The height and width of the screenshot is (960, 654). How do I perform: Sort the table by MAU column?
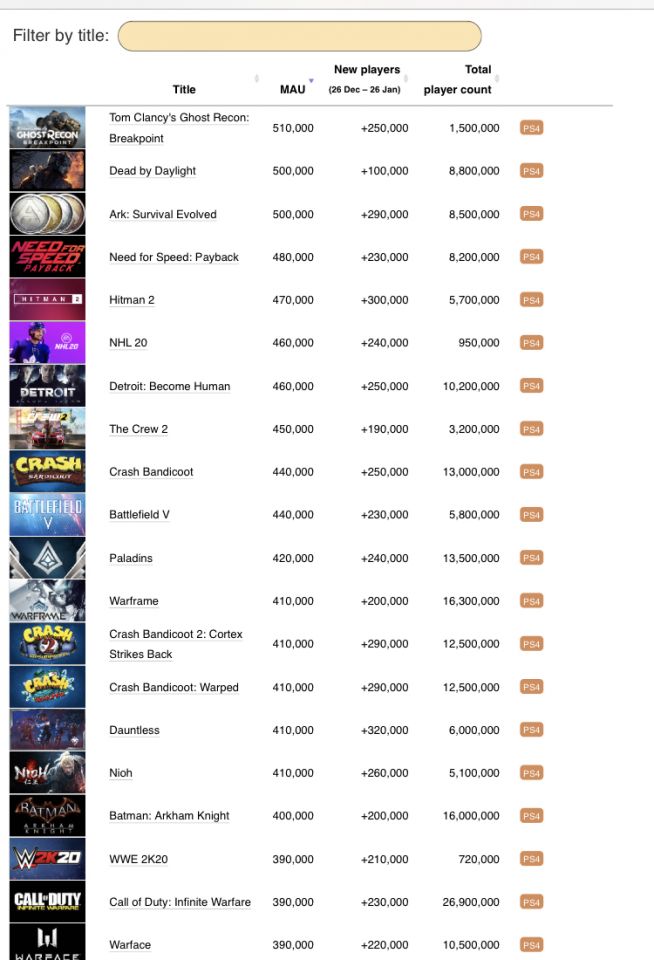[x=293, y=89]
